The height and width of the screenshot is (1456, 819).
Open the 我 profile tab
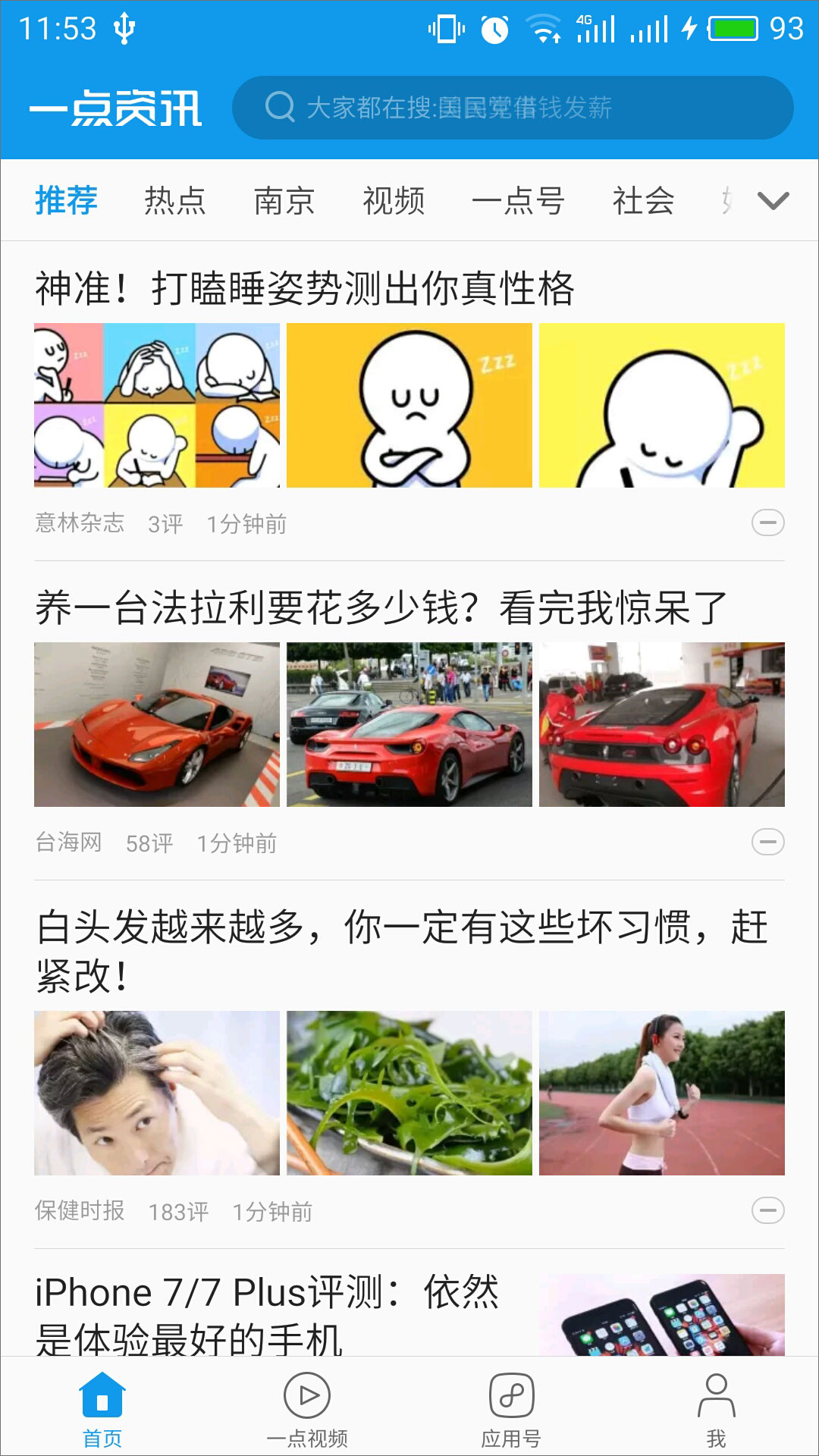click(x=716, y=1409)
